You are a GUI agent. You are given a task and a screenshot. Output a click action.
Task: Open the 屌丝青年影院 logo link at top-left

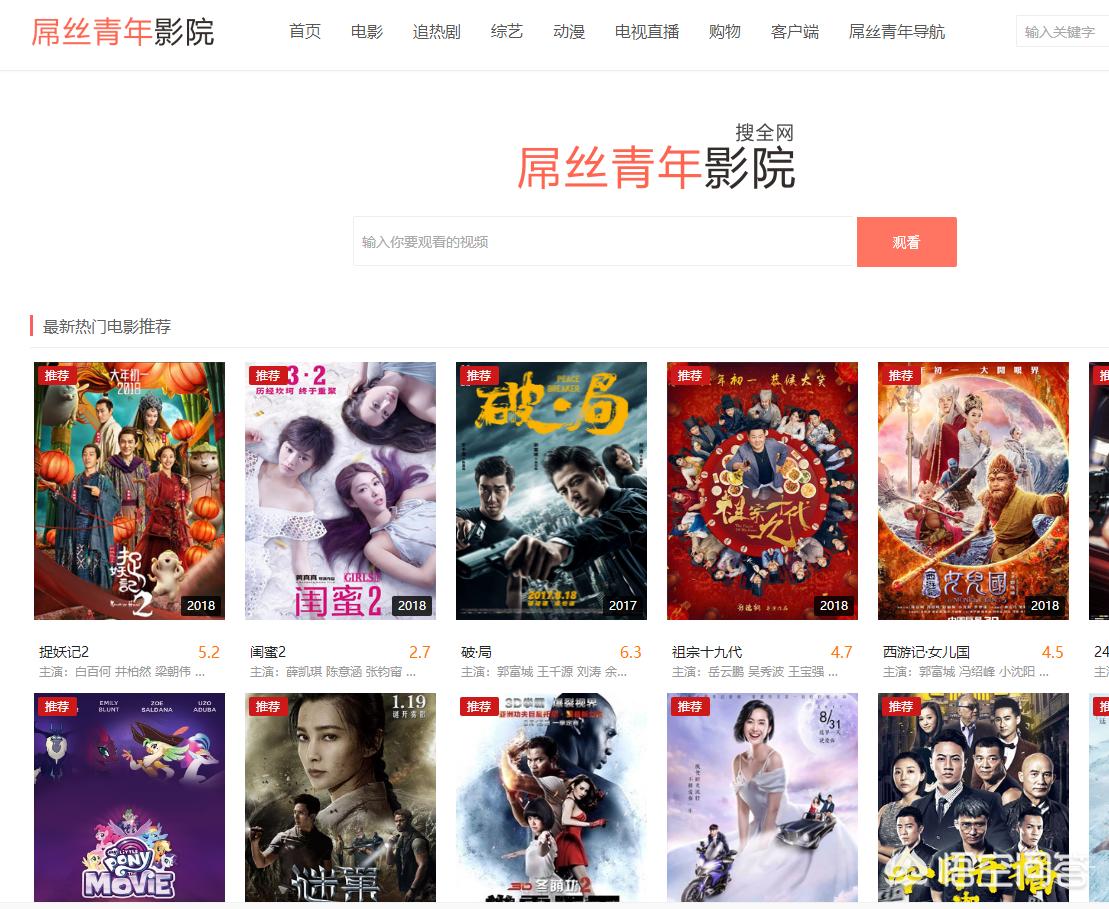[x=123, y=32]
